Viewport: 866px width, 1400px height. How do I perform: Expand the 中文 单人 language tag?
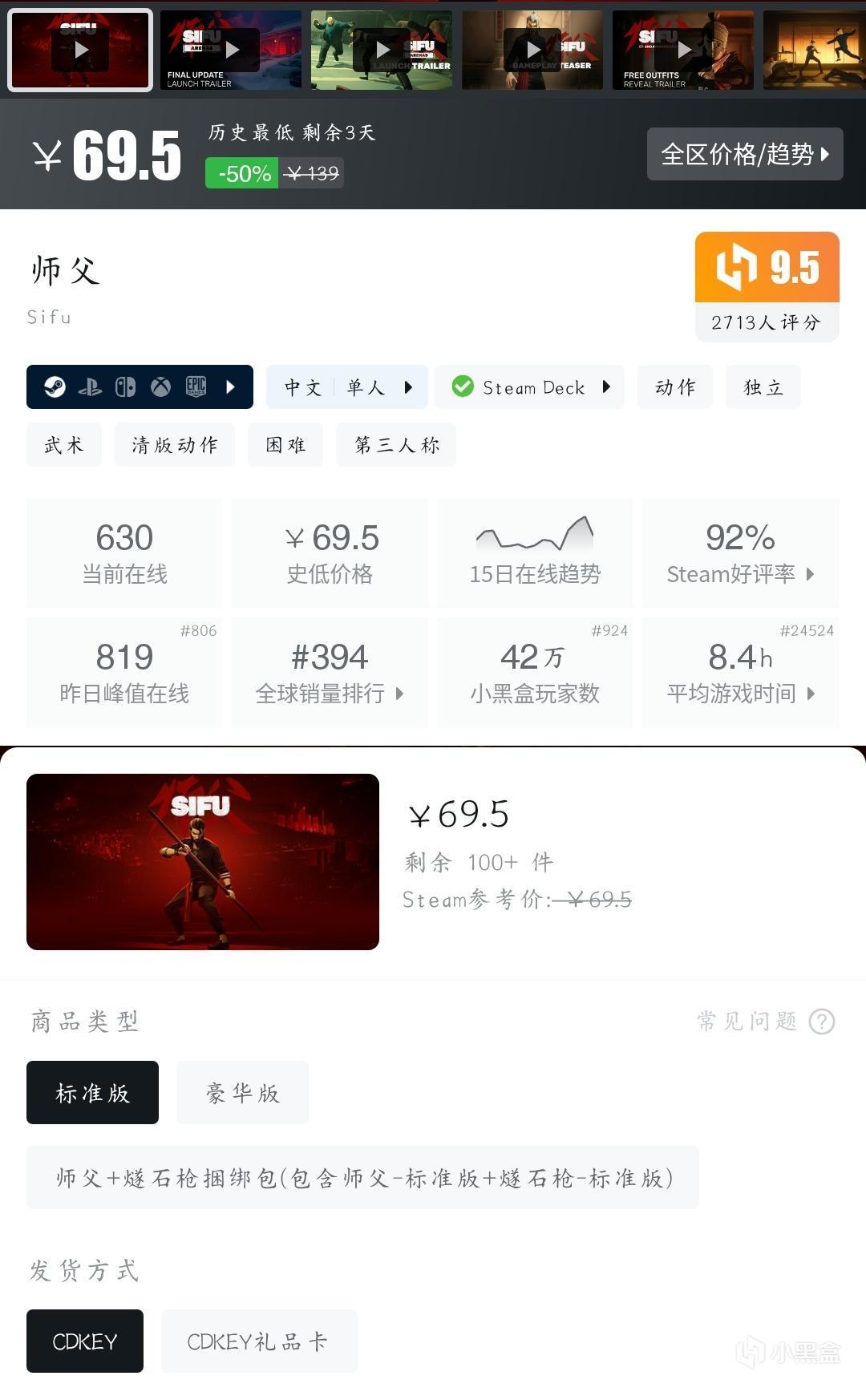346,387
